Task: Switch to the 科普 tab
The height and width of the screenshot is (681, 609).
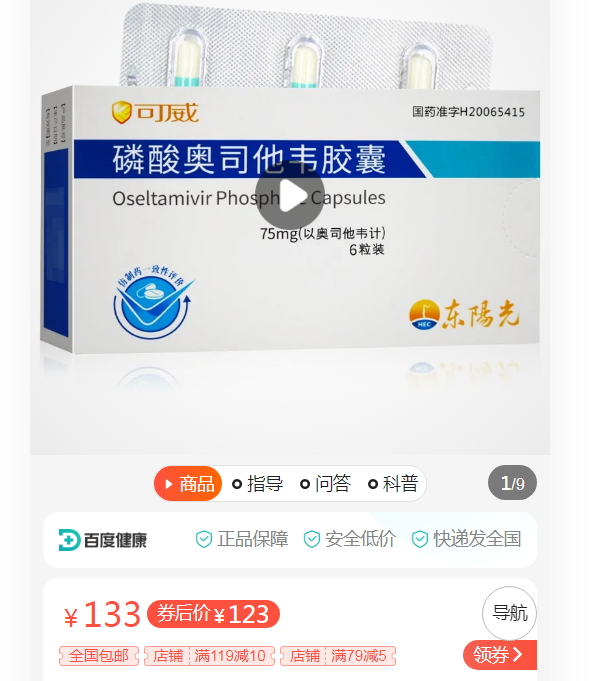Action: tap(393, 484)
